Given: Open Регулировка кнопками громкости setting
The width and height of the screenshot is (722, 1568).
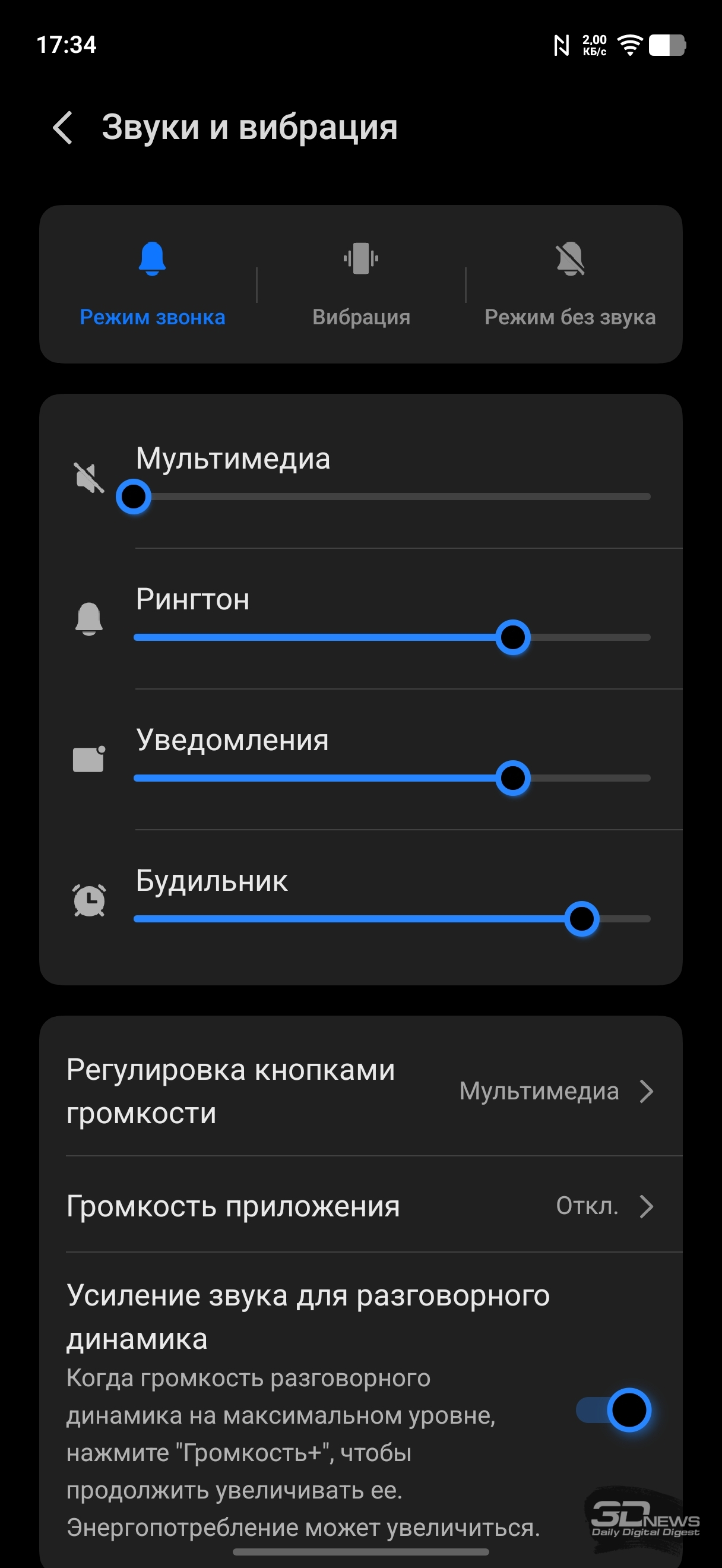Looking at the screenshot, I should point(360,1092).
